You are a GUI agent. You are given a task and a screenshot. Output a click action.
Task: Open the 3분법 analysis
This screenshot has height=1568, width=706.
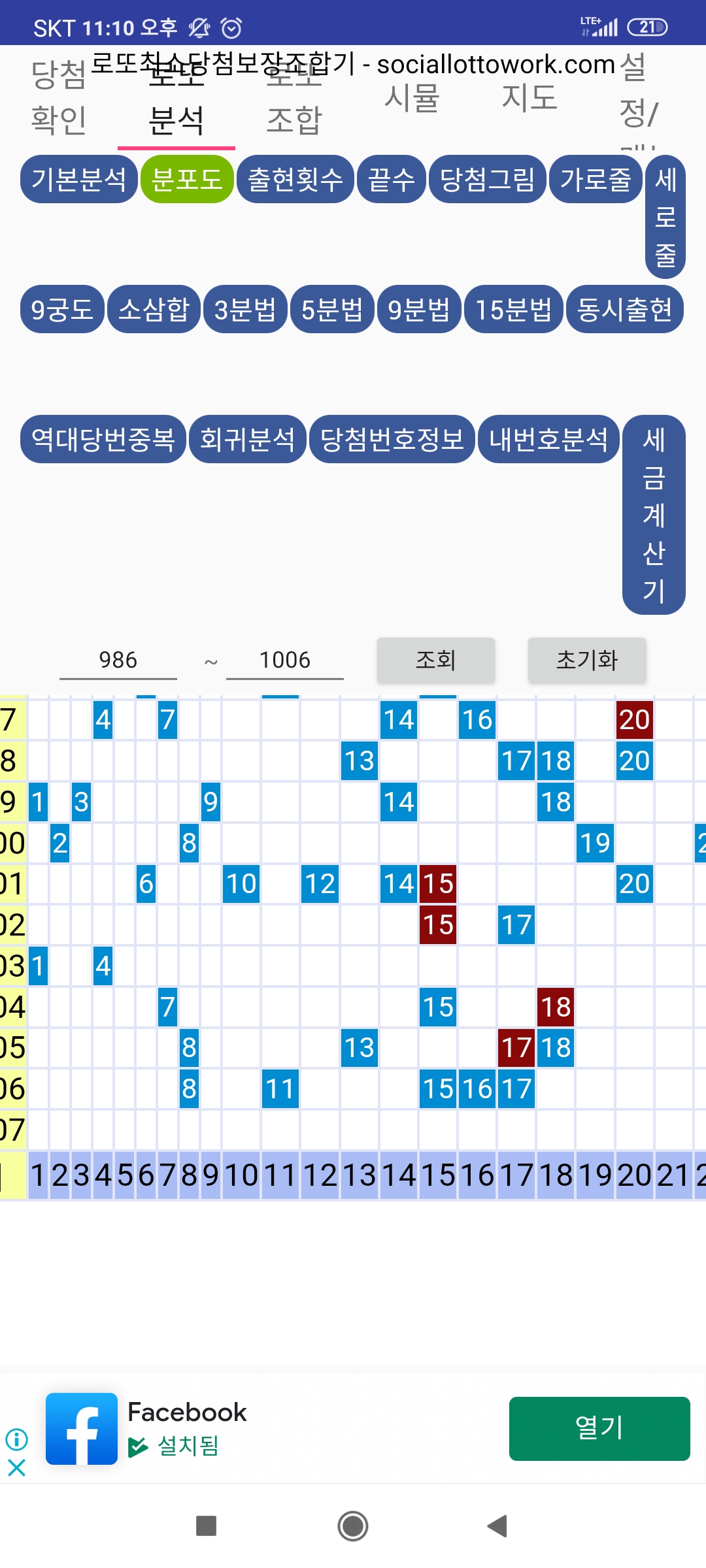pyautogui.click(x=245, y=309)
